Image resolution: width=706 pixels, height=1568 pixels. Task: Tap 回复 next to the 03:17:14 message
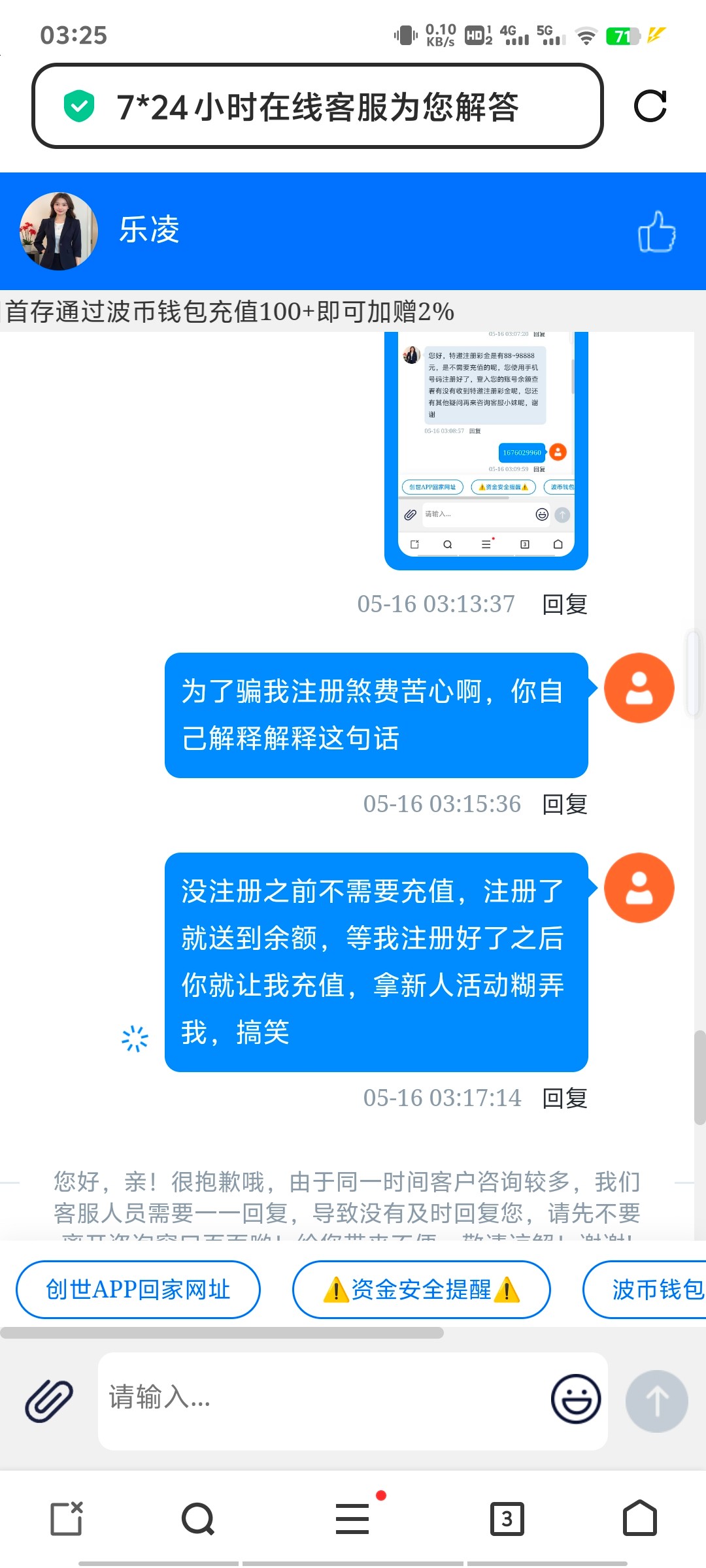(565, 1098)
